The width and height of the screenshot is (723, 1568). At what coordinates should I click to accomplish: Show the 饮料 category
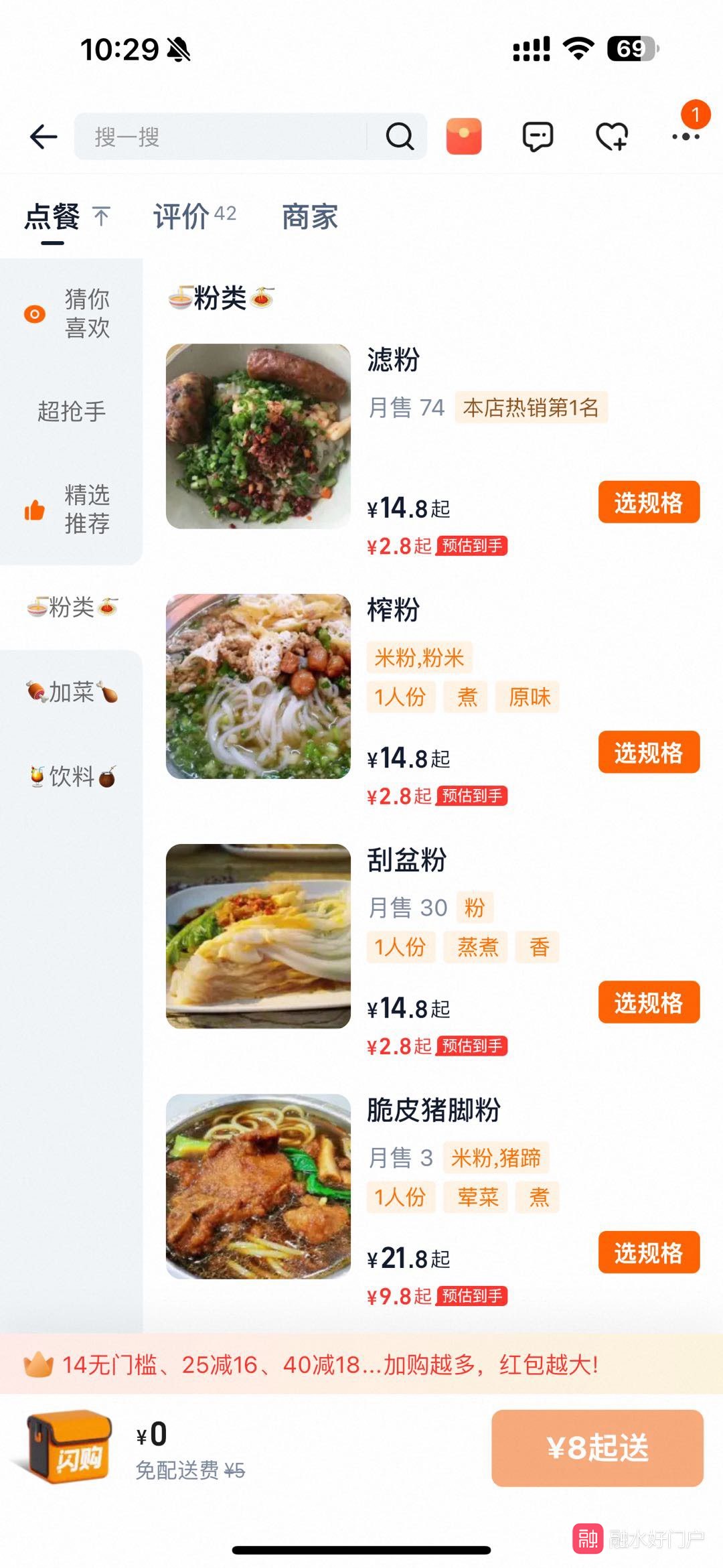tap(71, 777)
